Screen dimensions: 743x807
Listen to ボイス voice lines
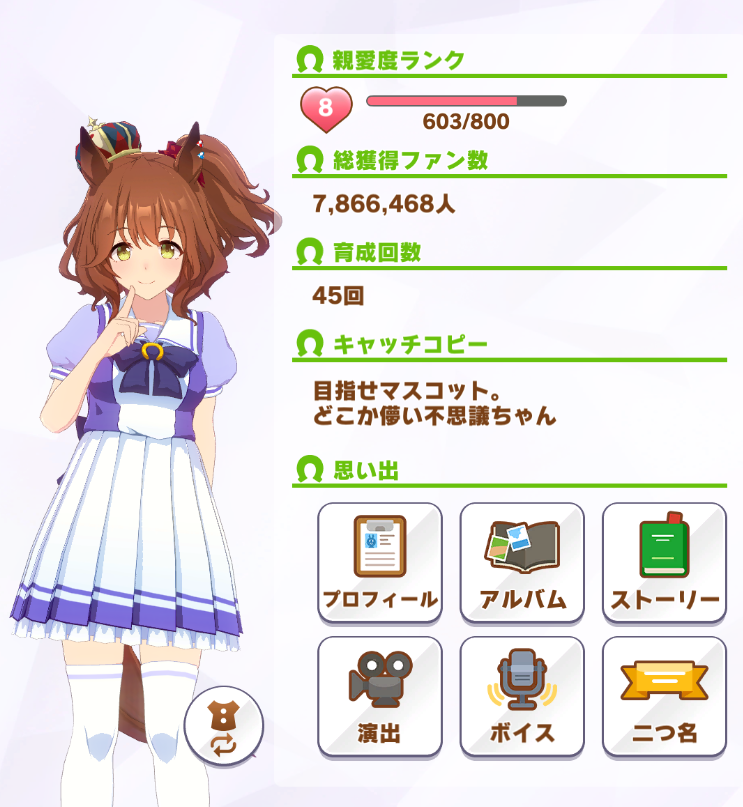pyautogui.click(x=522, y=696)
